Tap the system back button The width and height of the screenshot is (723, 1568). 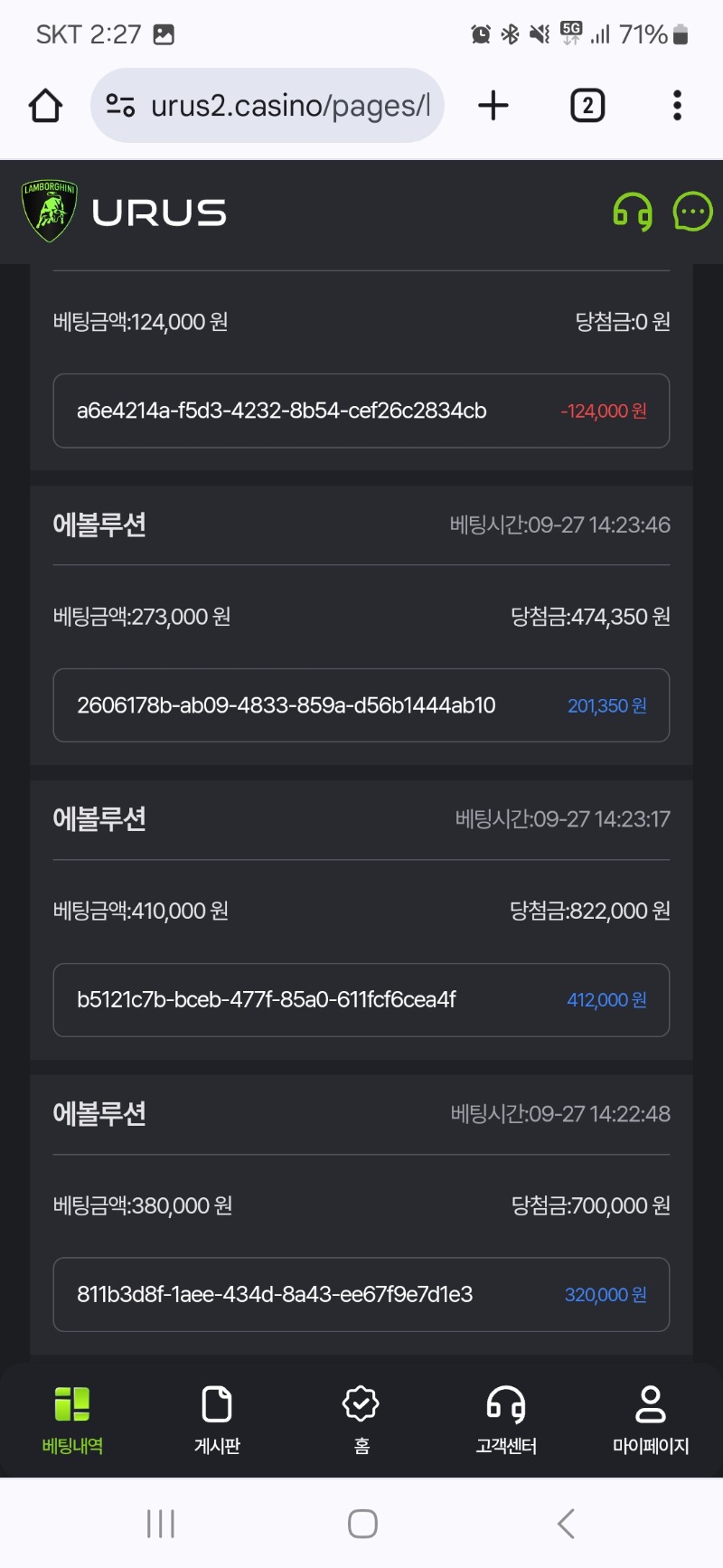click(566, 1524)
